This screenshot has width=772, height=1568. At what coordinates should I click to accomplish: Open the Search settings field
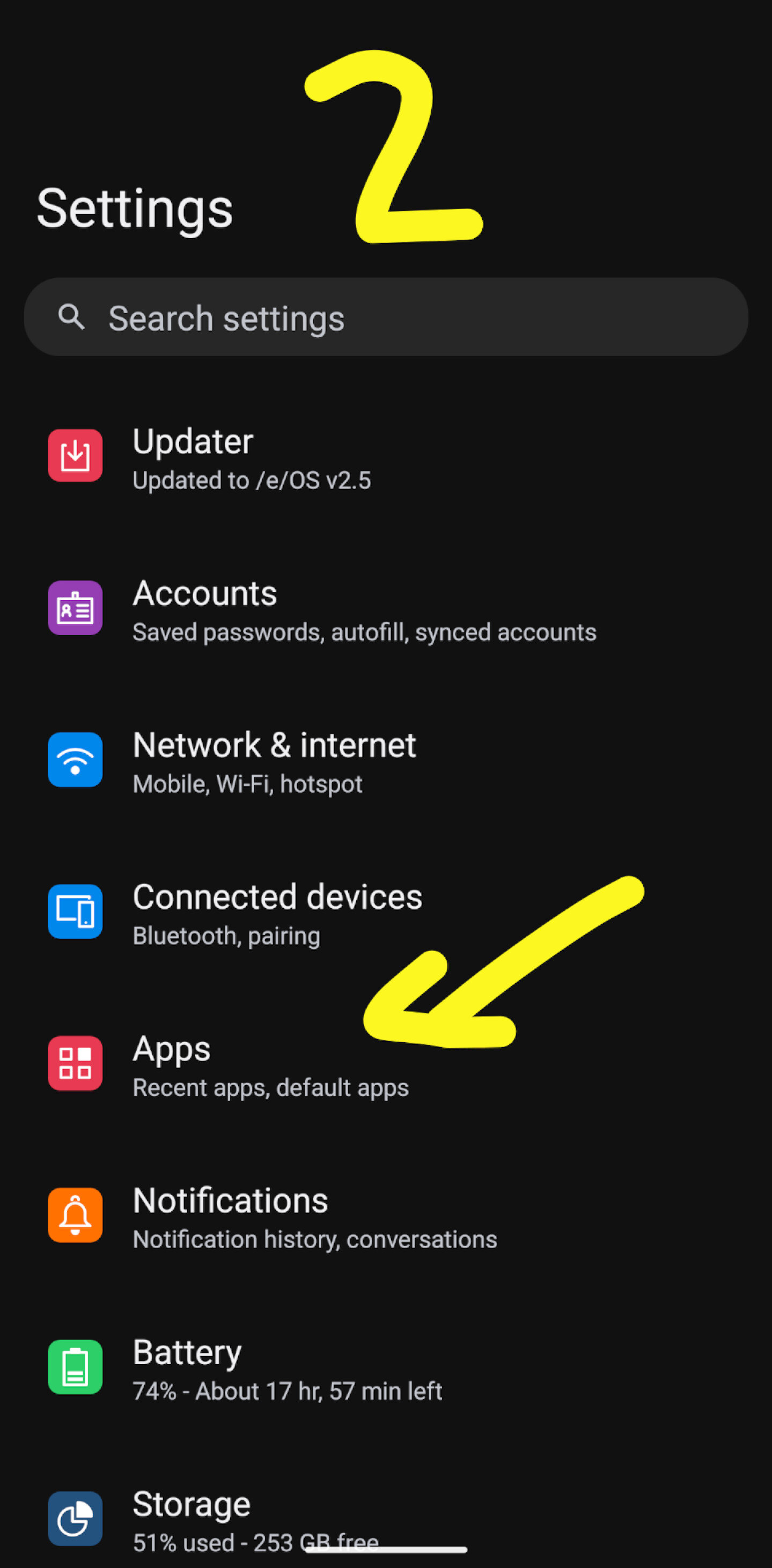(x=386, y=317)
